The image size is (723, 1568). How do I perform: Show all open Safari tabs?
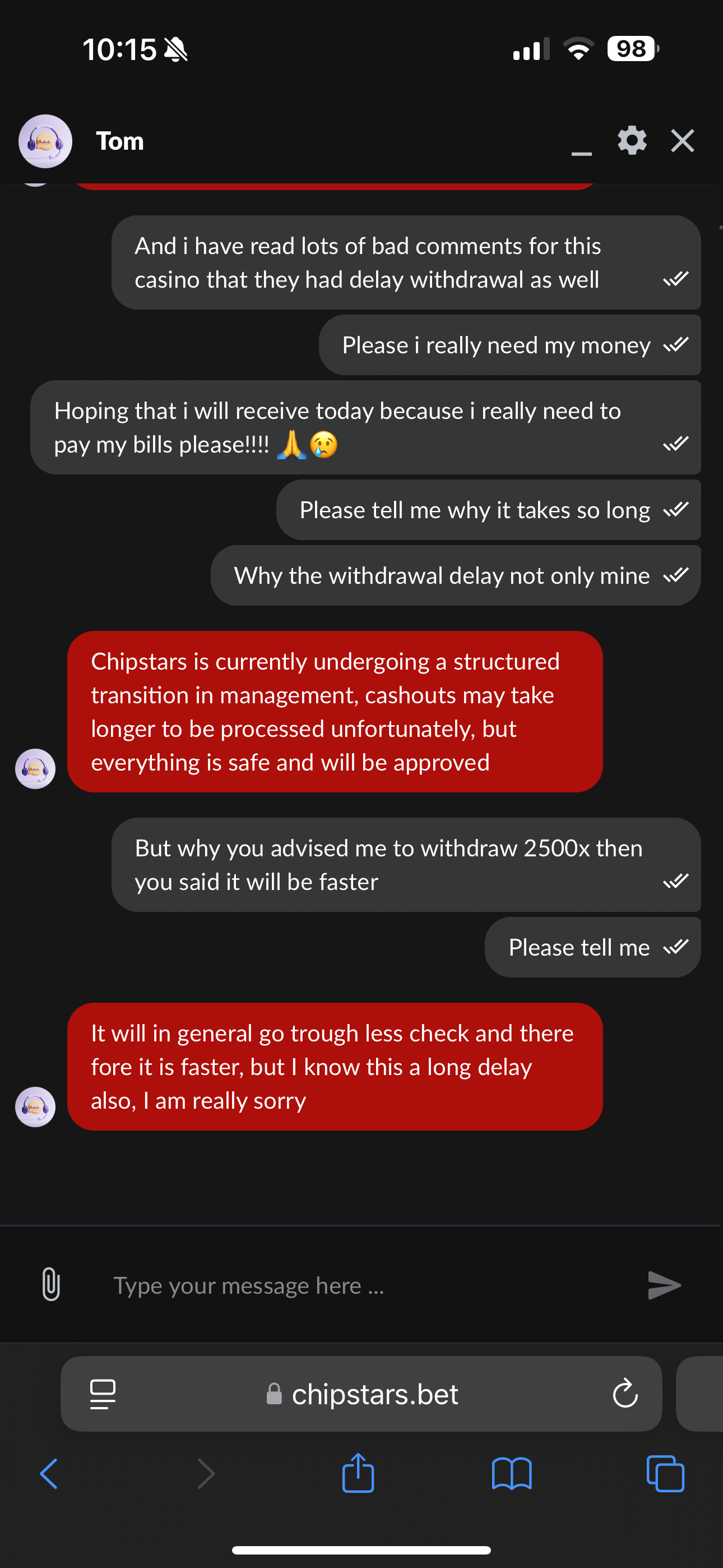(665, 1474)
